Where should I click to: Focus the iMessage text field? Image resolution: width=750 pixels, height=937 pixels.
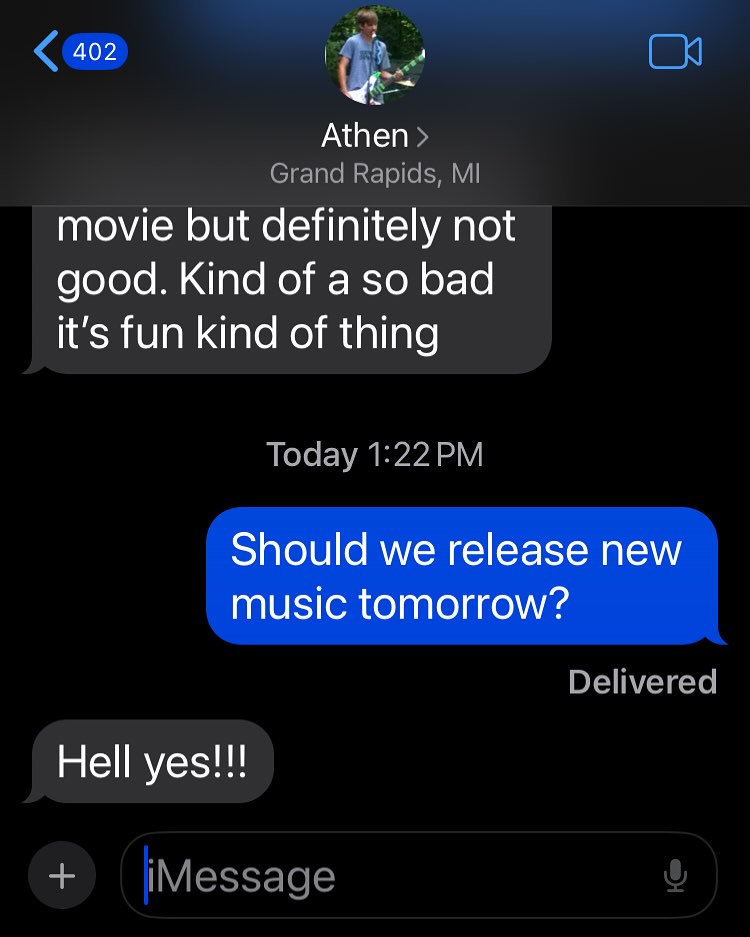click(x=400, y=876)
